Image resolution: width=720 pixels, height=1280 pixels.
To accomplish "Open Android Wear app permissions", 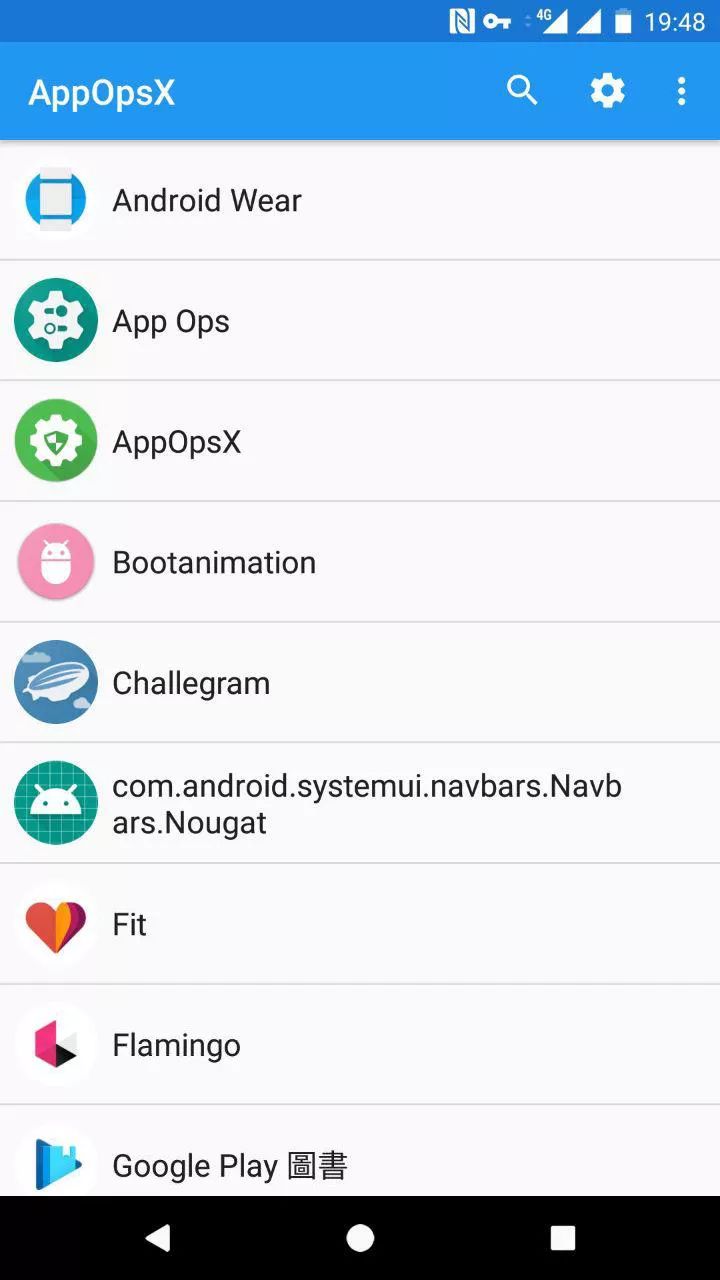I will pyautogui.click(x=360, y=200).
